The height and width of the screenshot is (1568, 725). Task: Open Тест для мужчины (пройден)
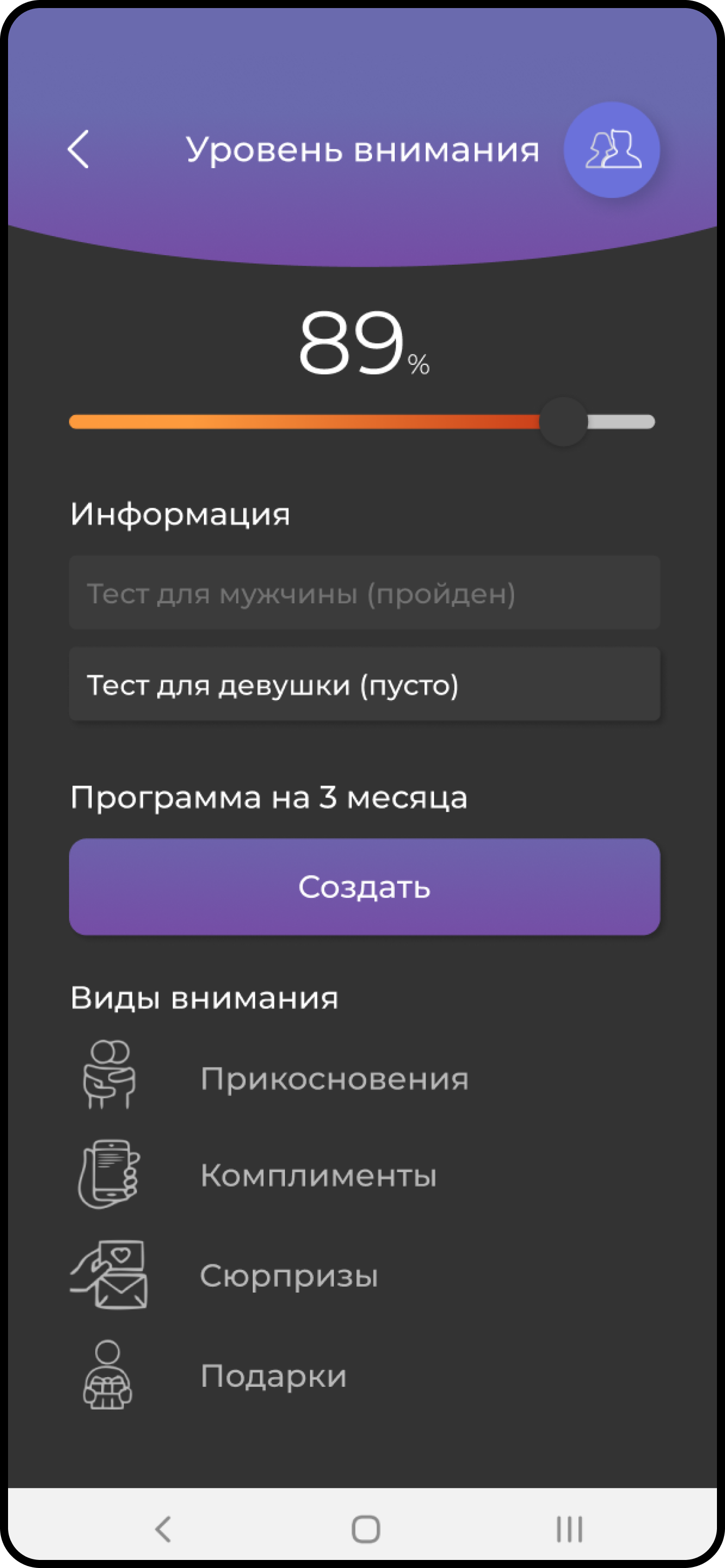(x=364, y=593)
